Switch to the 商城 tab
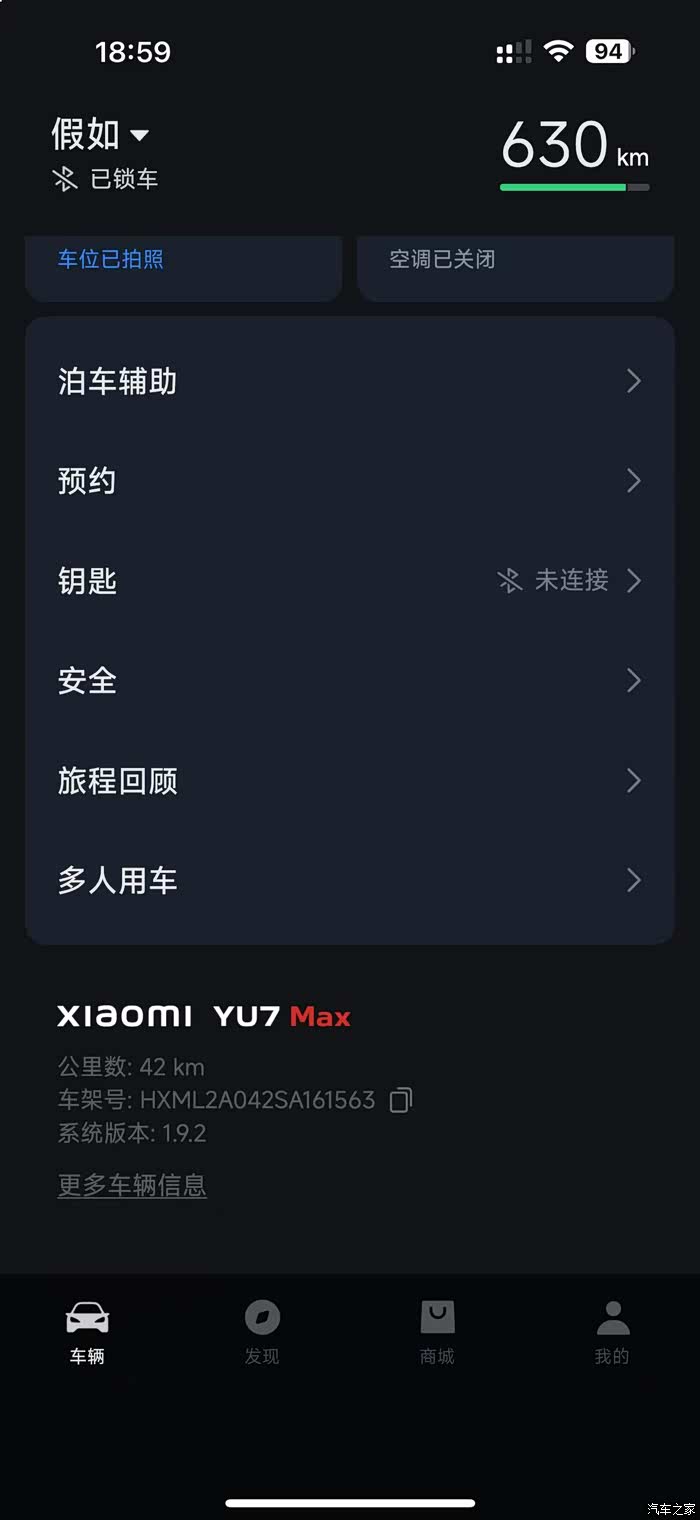 click(437, 1332)
